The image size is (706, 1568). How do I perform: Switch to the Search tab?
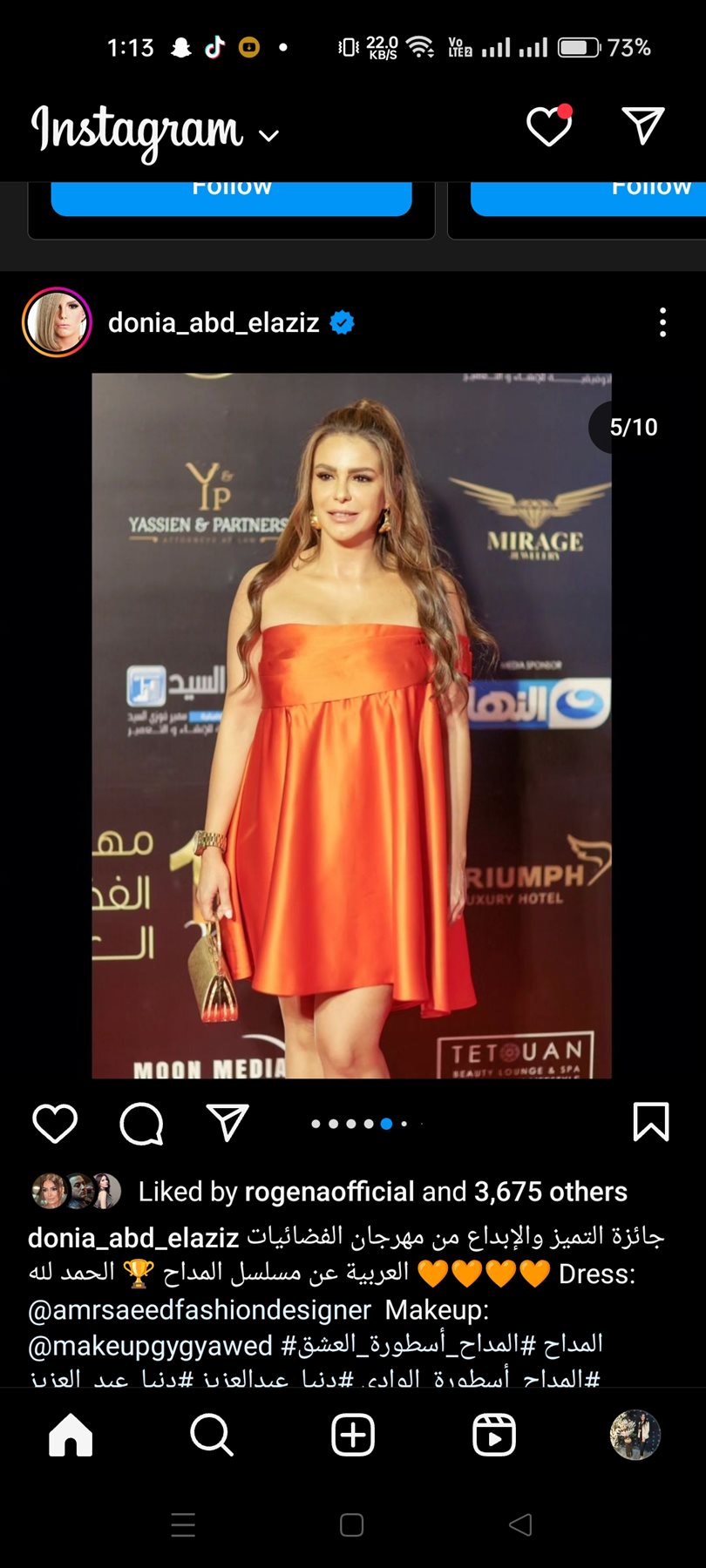212,1435
